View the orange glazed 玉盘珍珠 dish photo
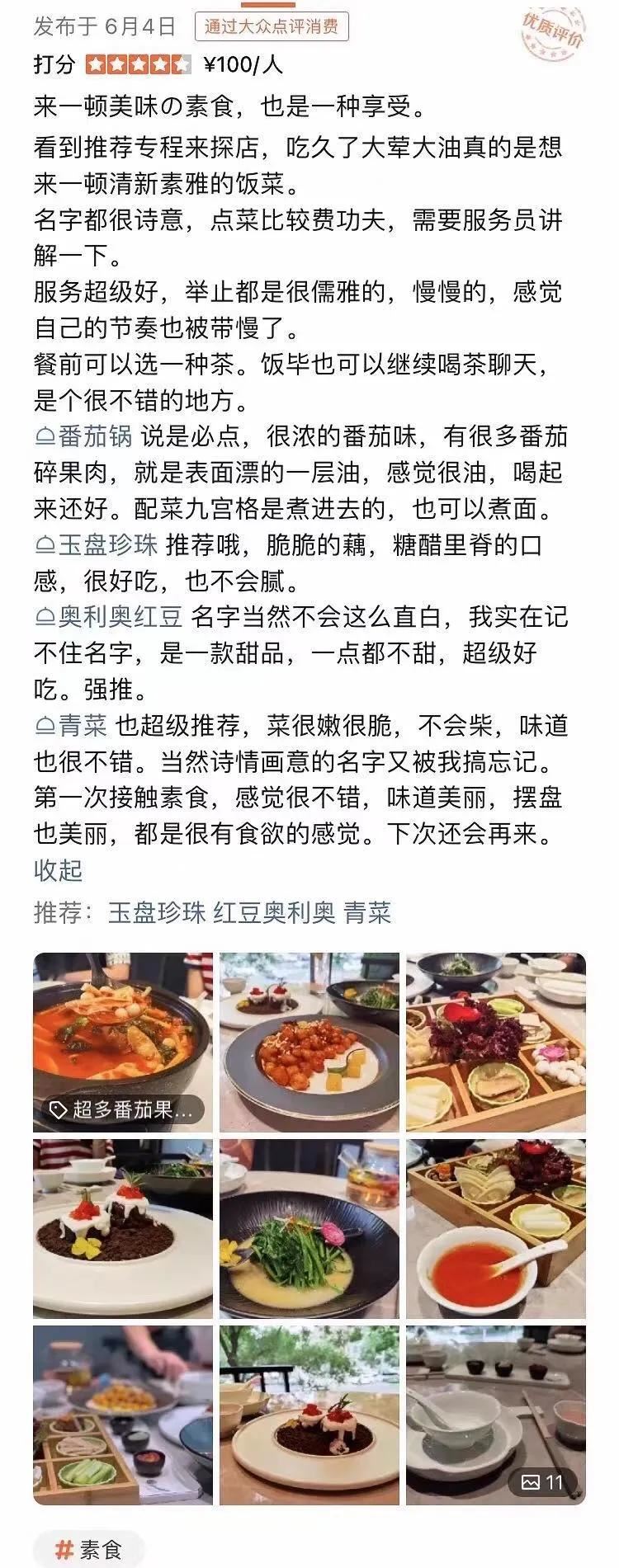This screenshot has width=619, height=1568. (309, 1042)
